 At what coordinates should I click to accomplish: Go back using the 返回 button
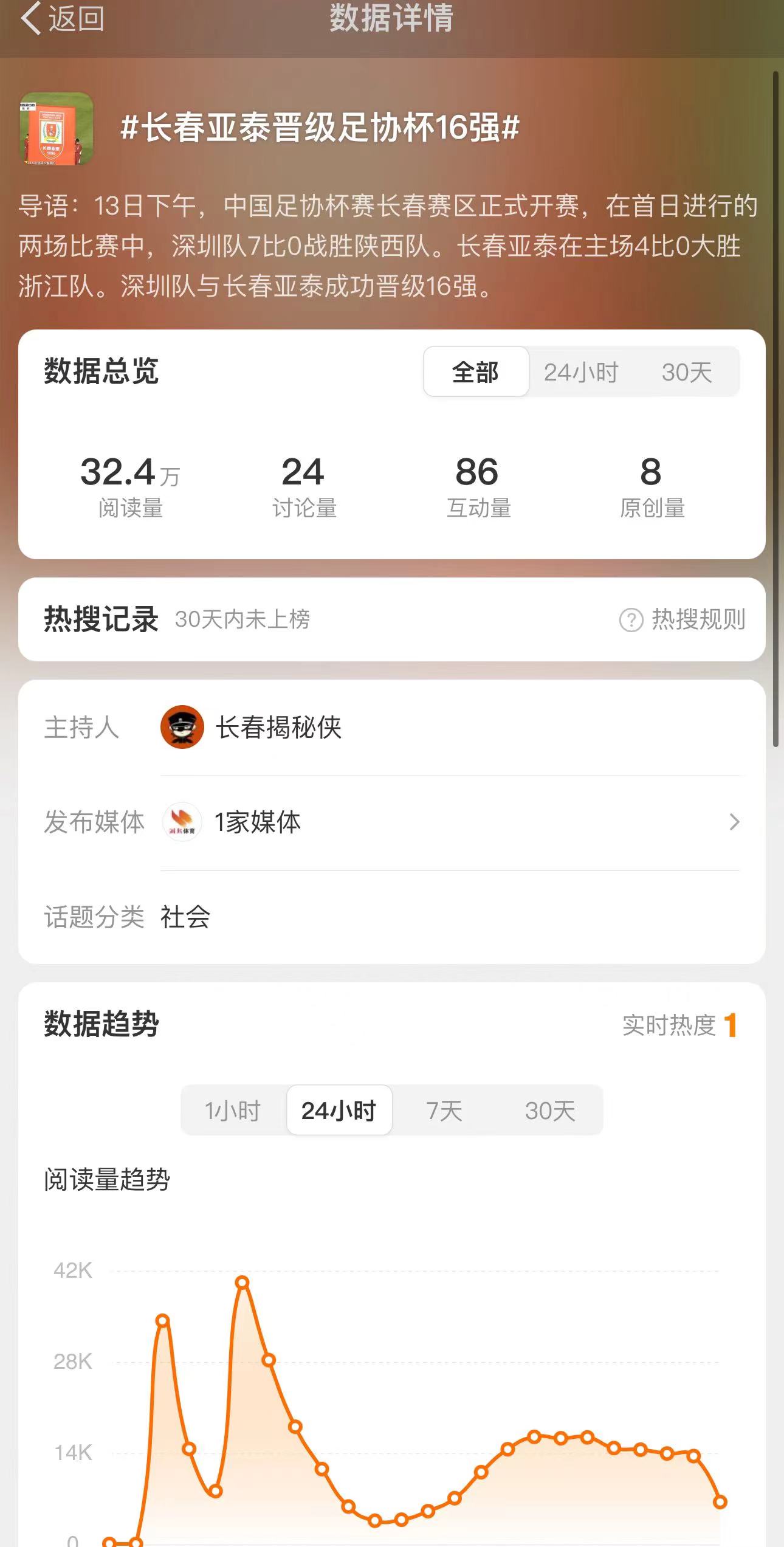(63, 18)
